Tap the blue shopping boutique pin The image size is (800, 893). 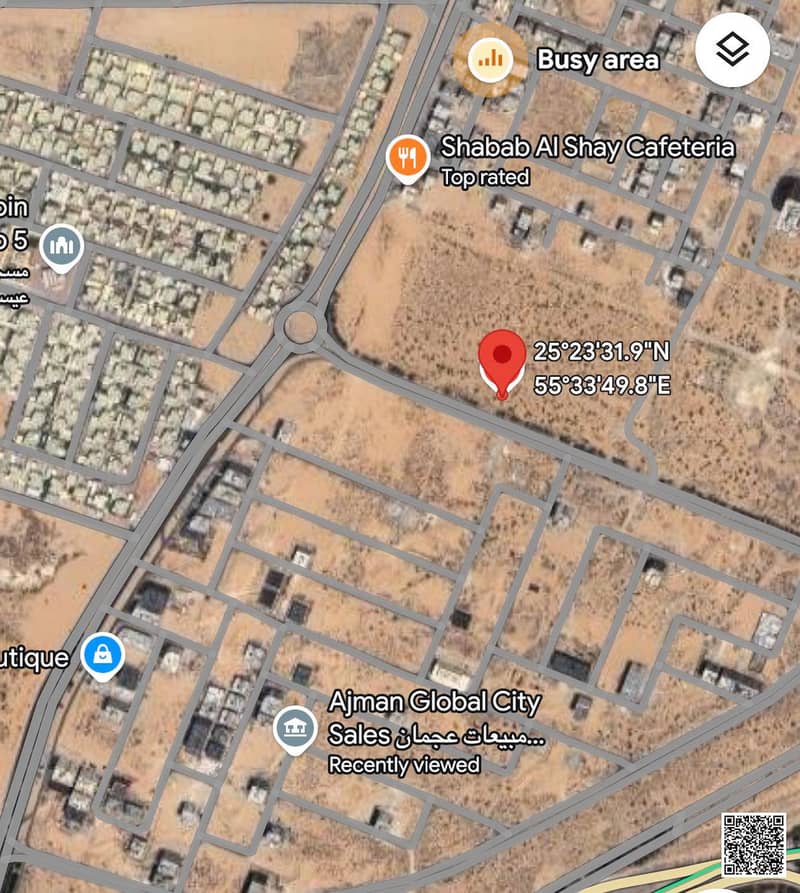(x=103, y=656)
